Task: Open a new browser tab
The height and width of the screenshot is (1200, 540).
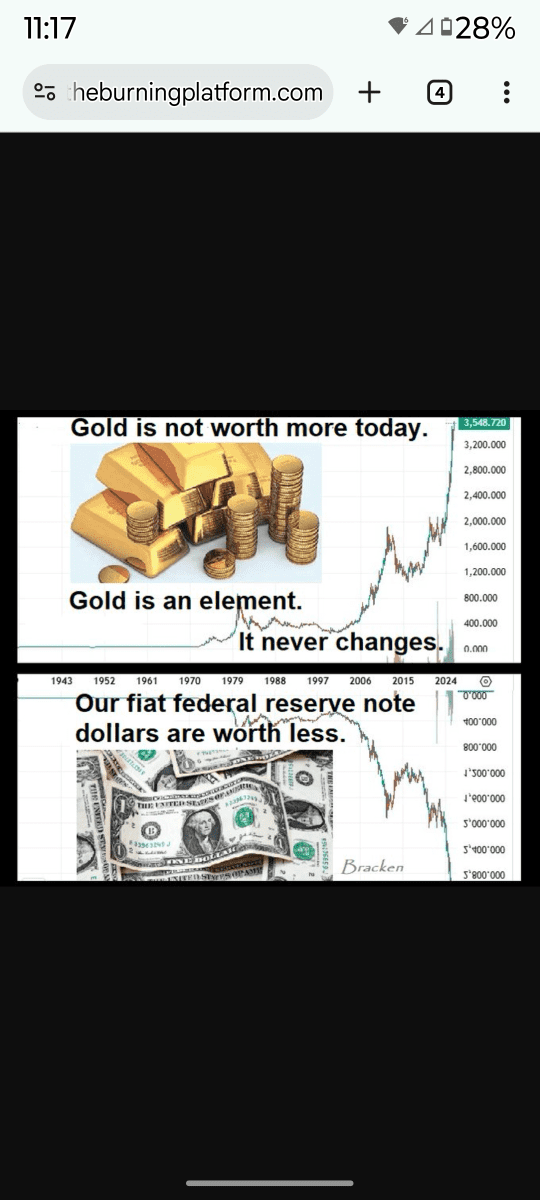Action: click(369, 93)
